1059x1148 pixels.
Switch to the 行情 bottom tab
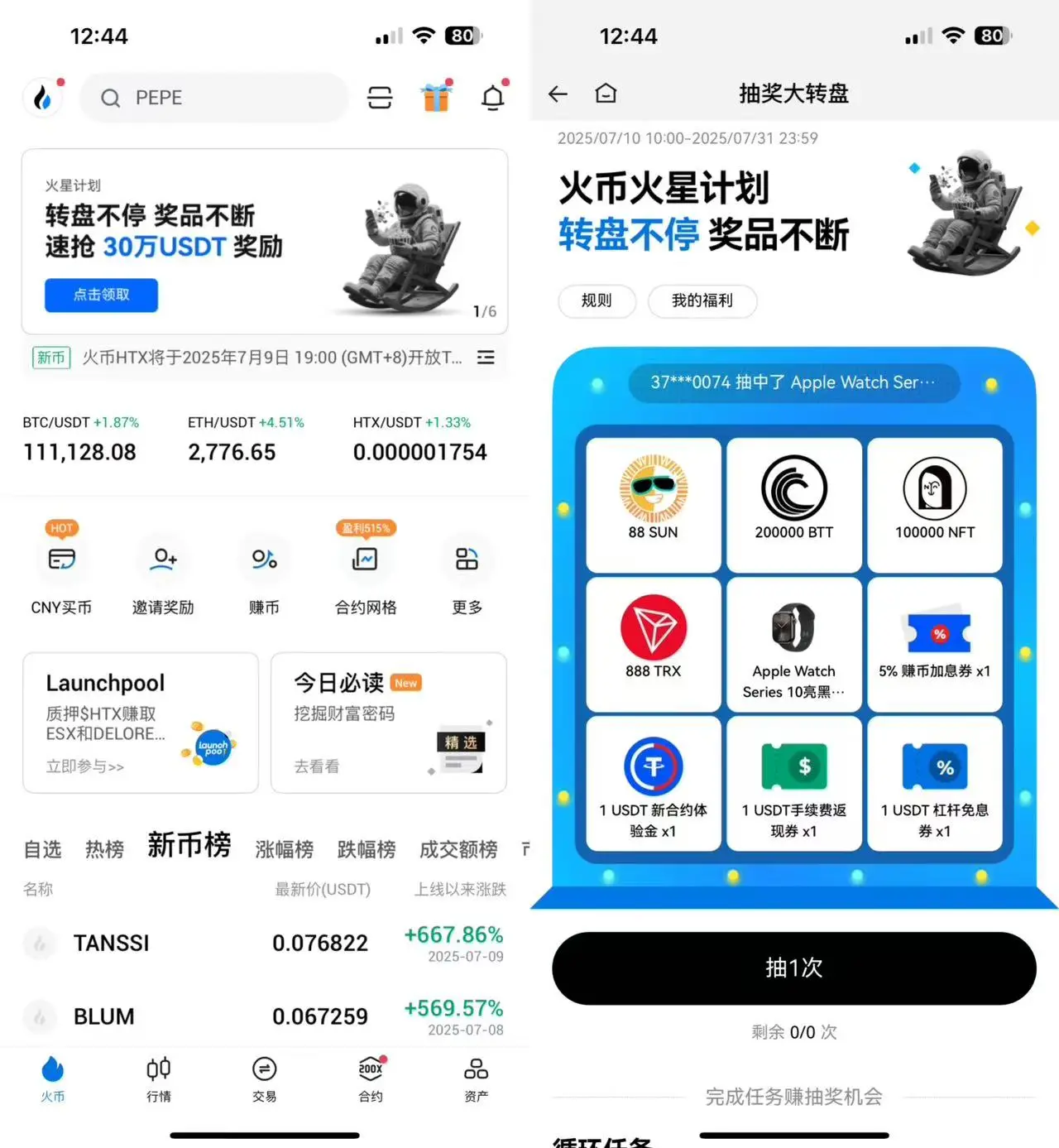pyautogui.click(x=158, y=1078)
